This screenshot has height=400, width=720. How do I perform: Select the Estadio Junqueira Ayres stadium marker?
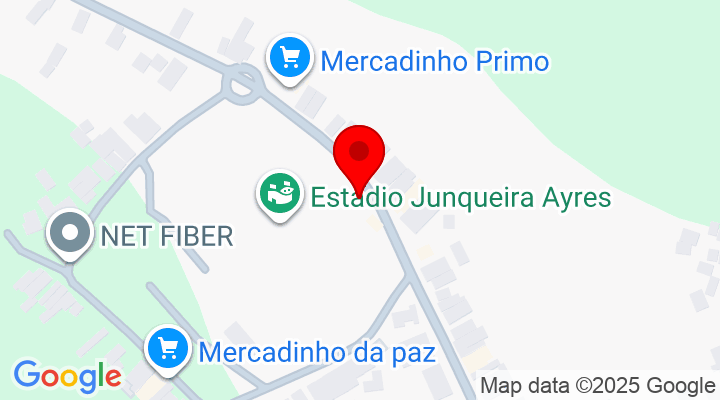tap(281, 194)
